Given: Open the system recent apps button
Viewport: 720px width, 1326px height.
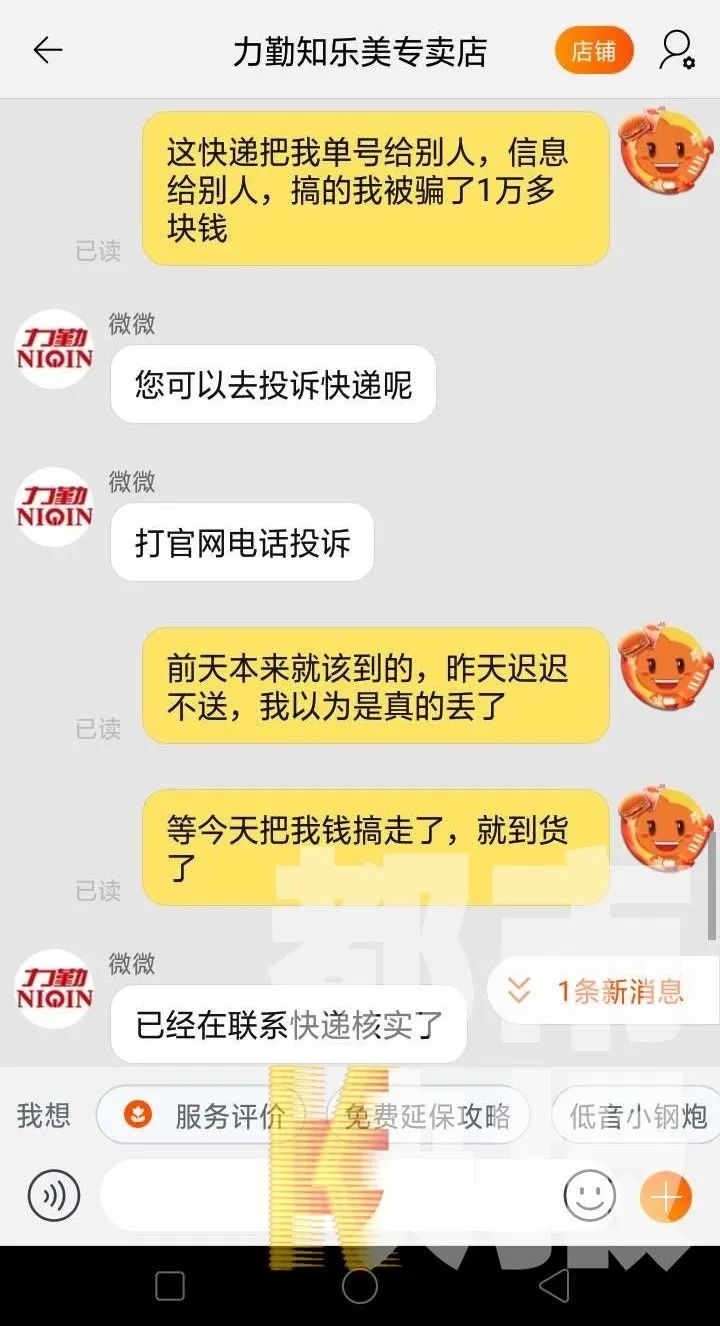Looking at the screenshot, I should pos(170,1285).
